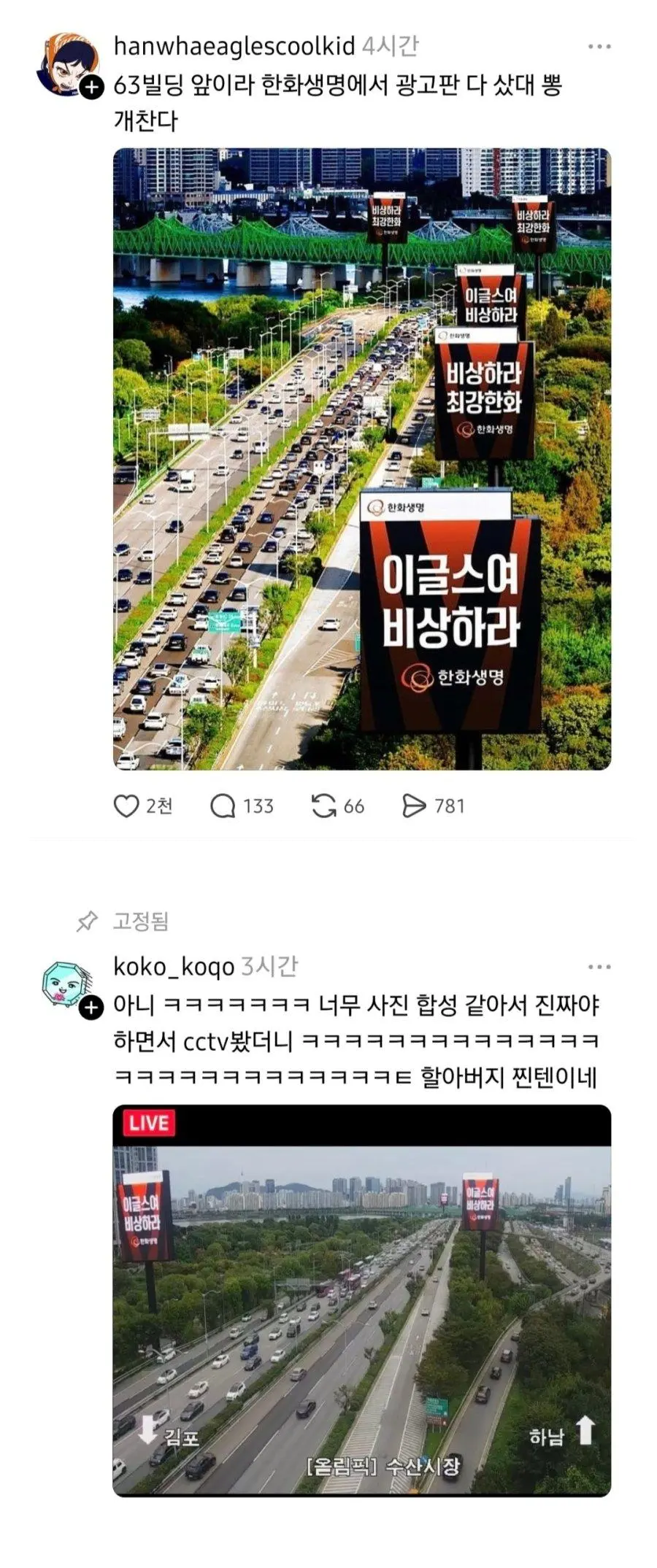Share the post via the paper-plane icon

point(413,806)
